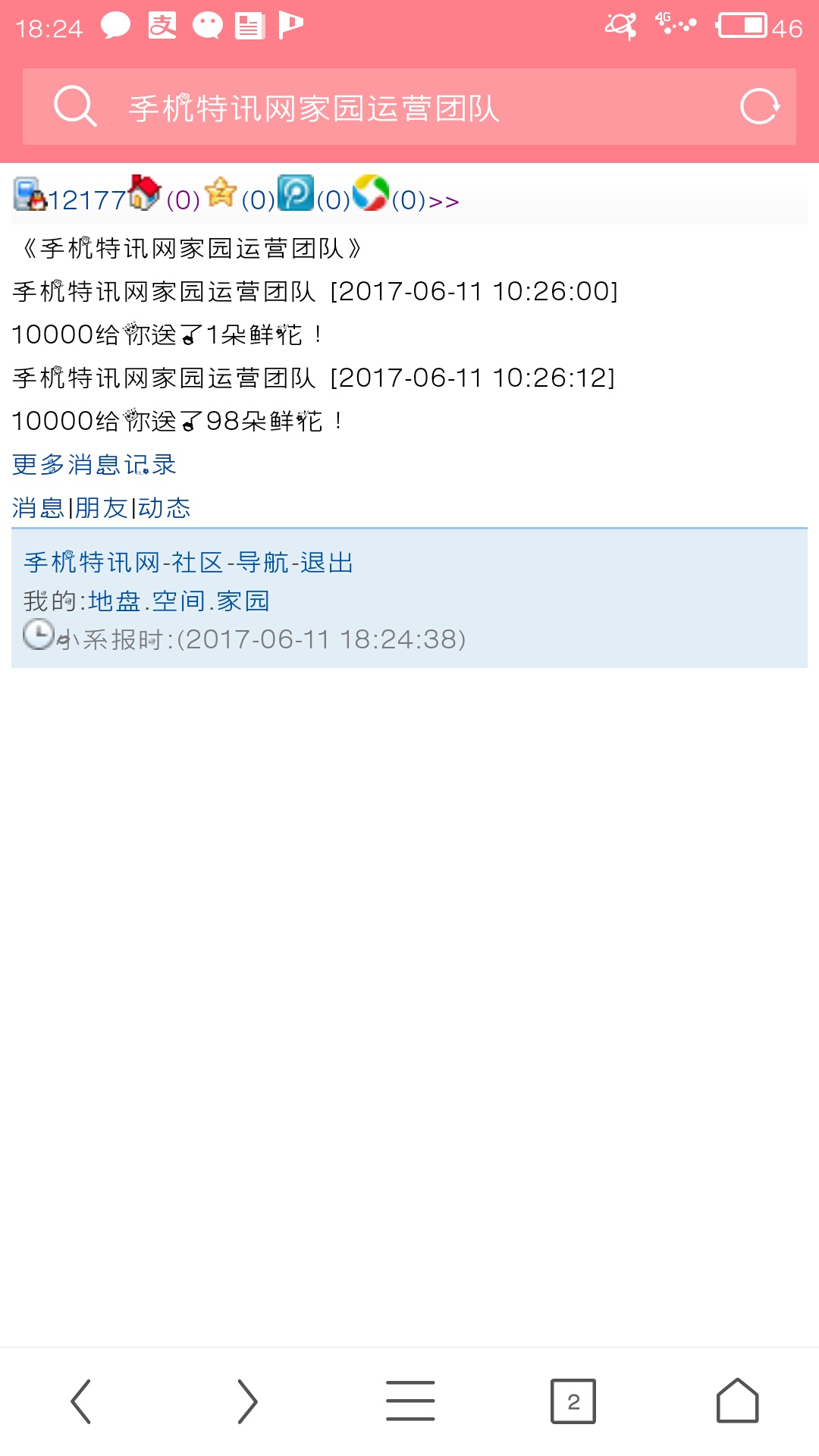
Task: Open the colorful swirl icon (0)>> link
Action: pyautogui.click(x=406, y=196)
